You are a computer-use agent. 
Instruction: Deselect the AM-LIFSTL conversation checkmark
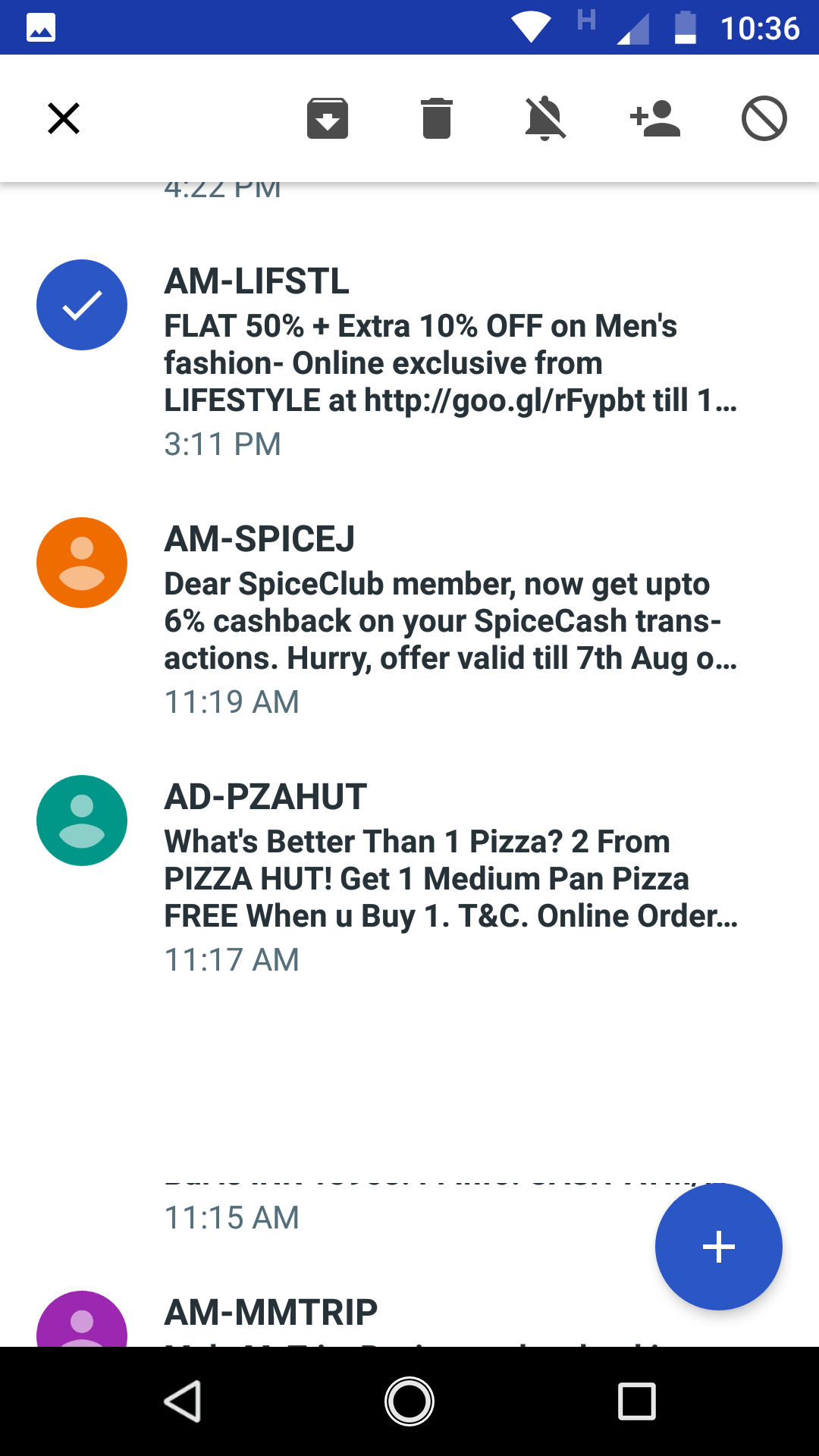82,305
